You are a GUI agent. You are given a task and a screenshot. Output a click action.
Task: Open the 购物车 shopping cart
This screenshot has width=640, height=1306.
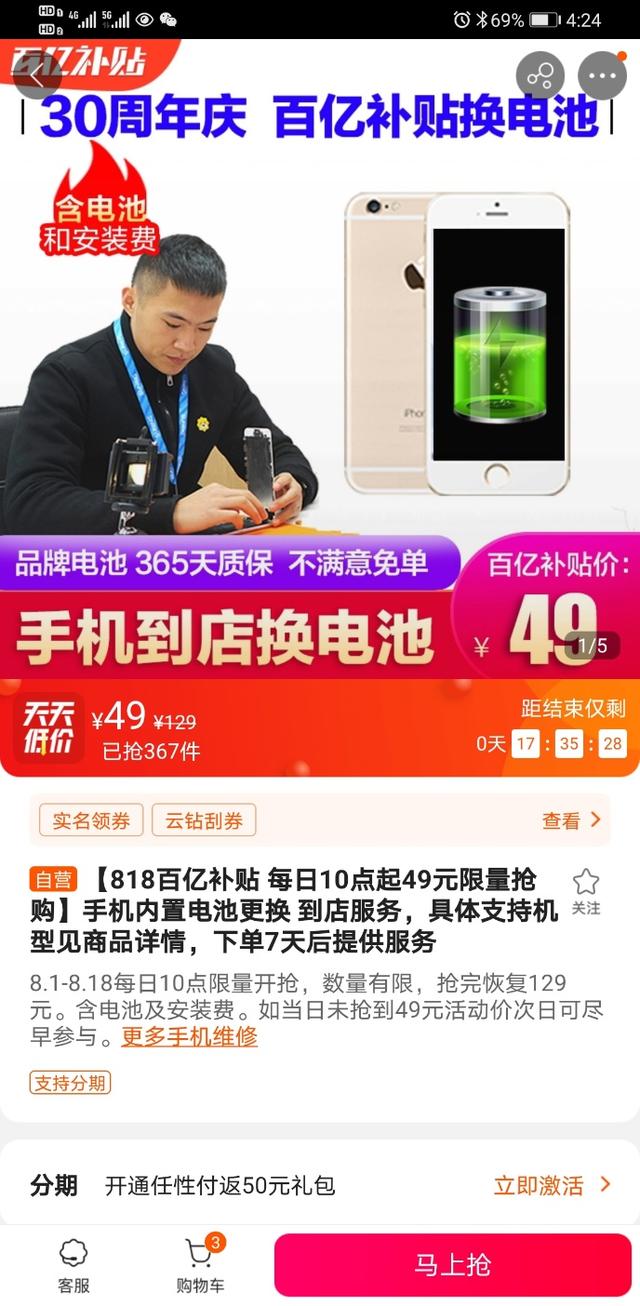[200, 1266]
